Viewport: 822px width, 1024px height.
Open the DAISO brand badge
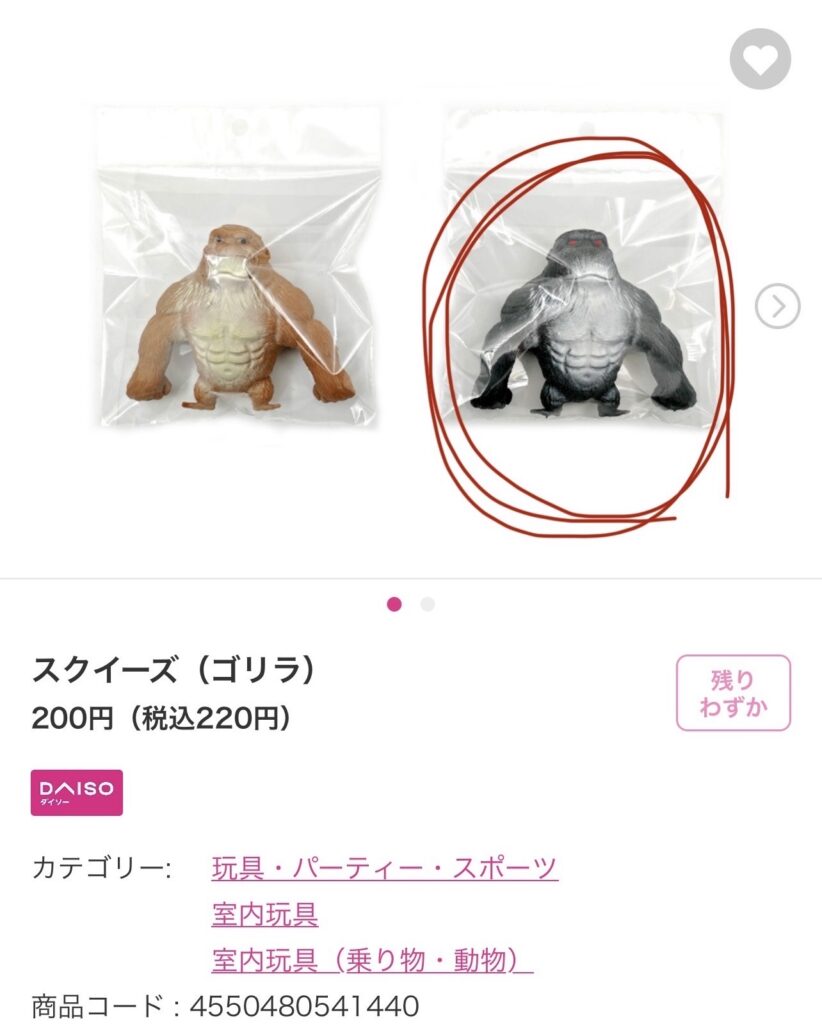click(77, 792)
